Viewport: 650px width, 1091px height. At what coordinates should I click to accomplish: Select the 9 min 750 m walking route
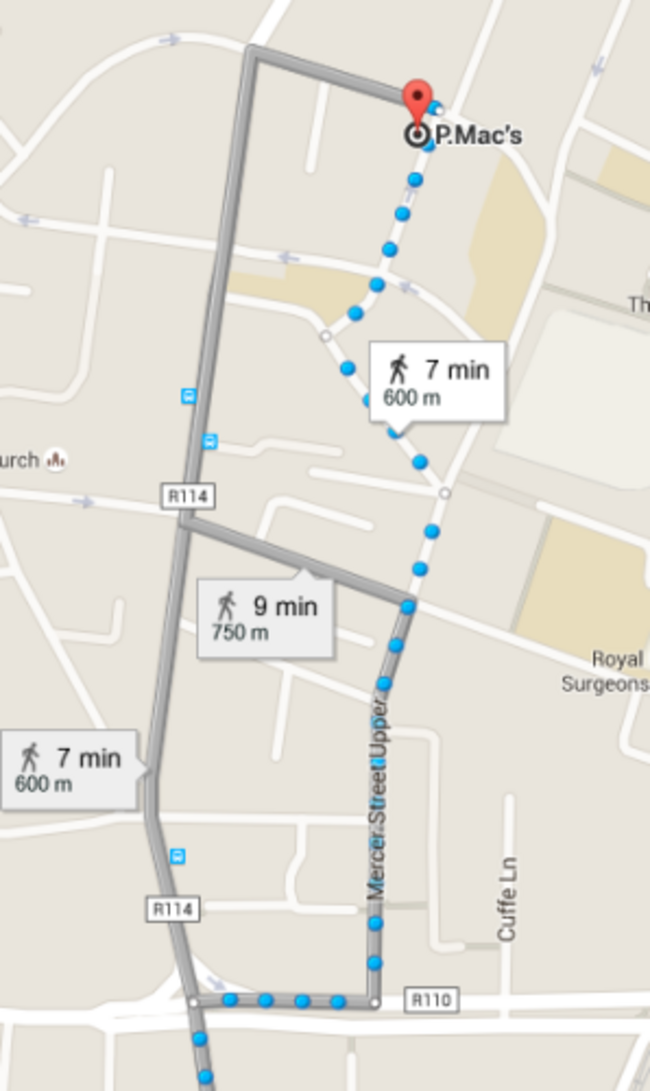point(265,618)
